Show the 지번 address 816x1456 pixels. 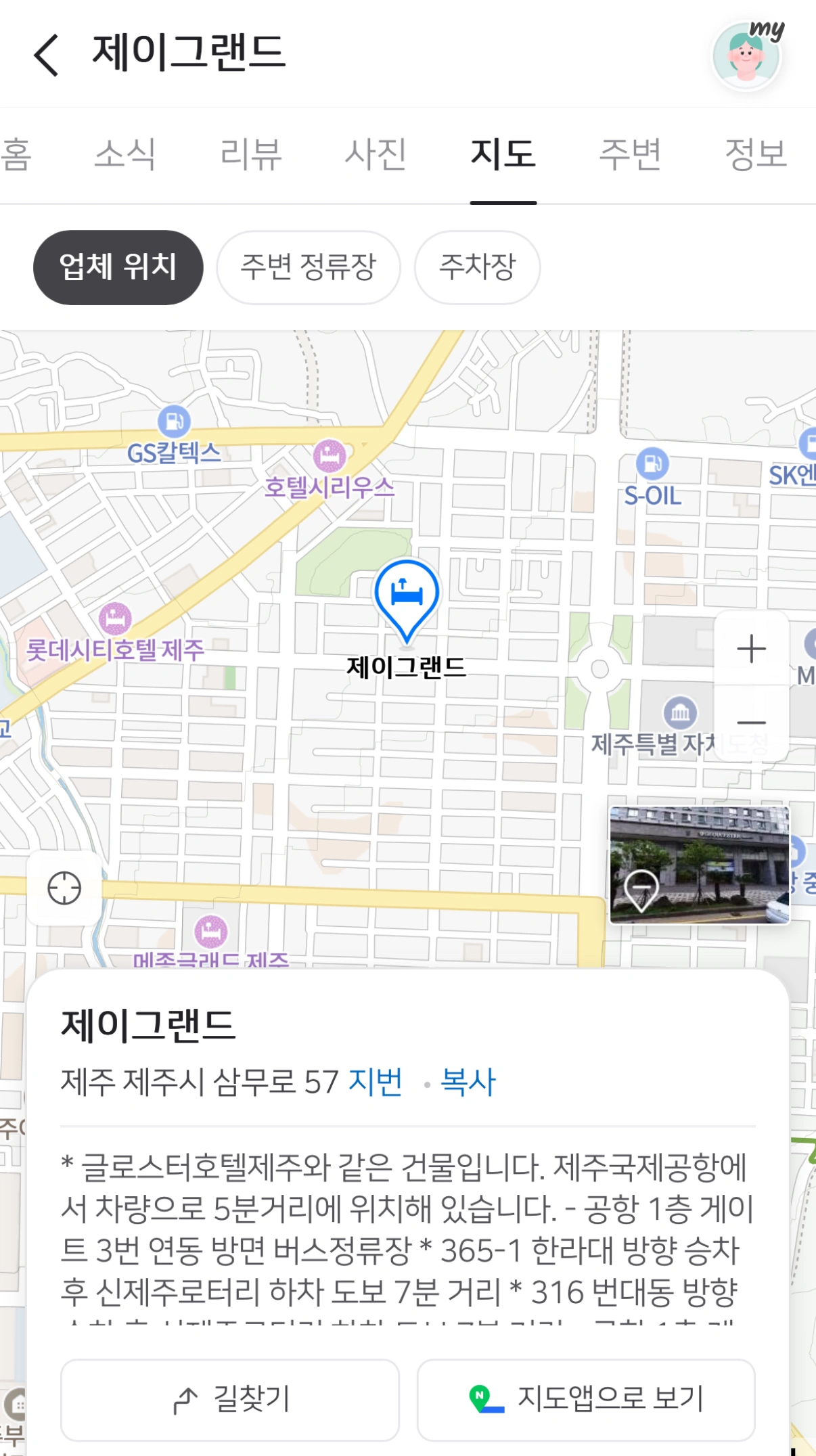coord(376,1082)
